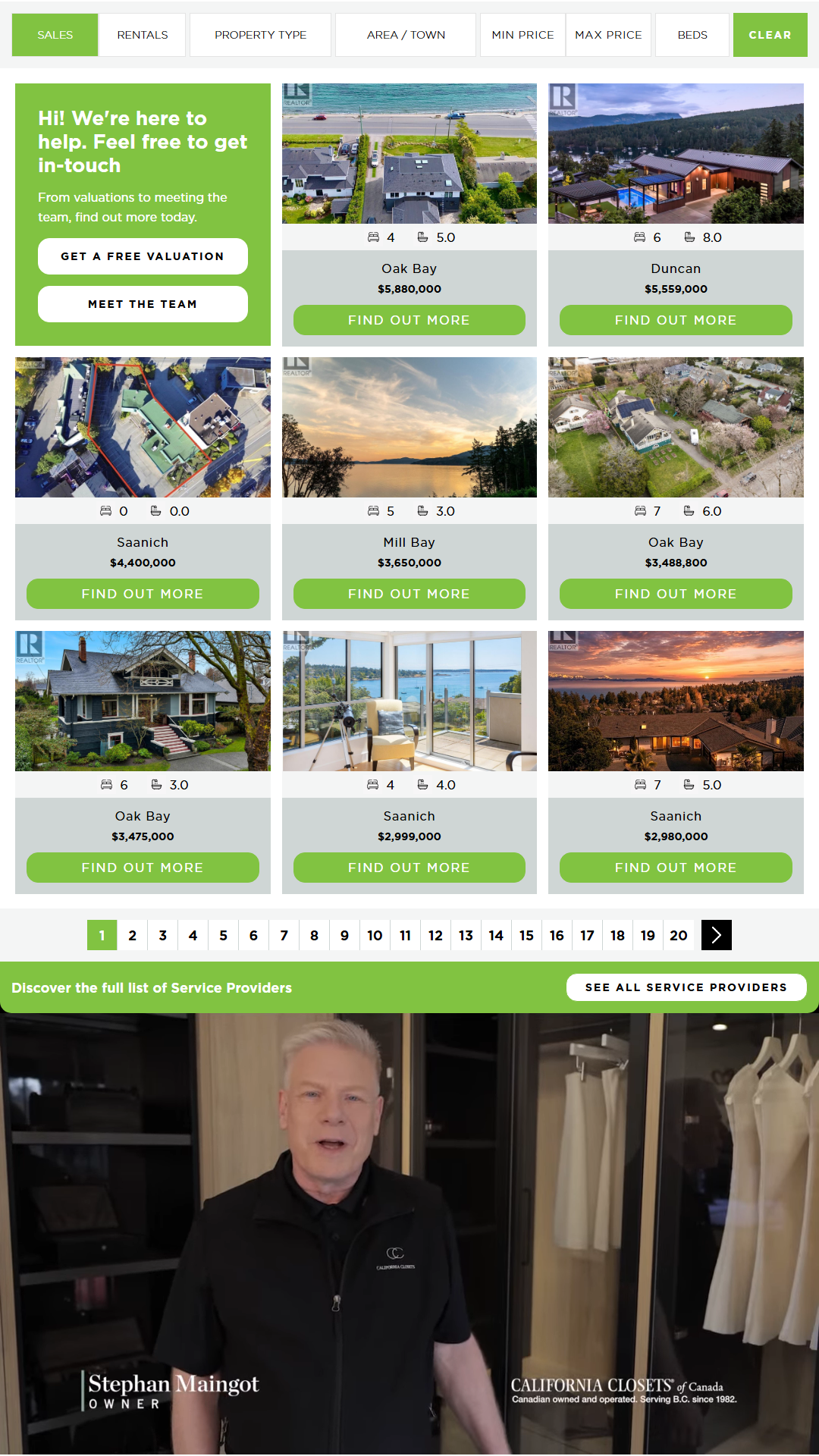Choose number of Beds filter
The width and height of the screenshot is (819, 1456).
click(692, 35)
